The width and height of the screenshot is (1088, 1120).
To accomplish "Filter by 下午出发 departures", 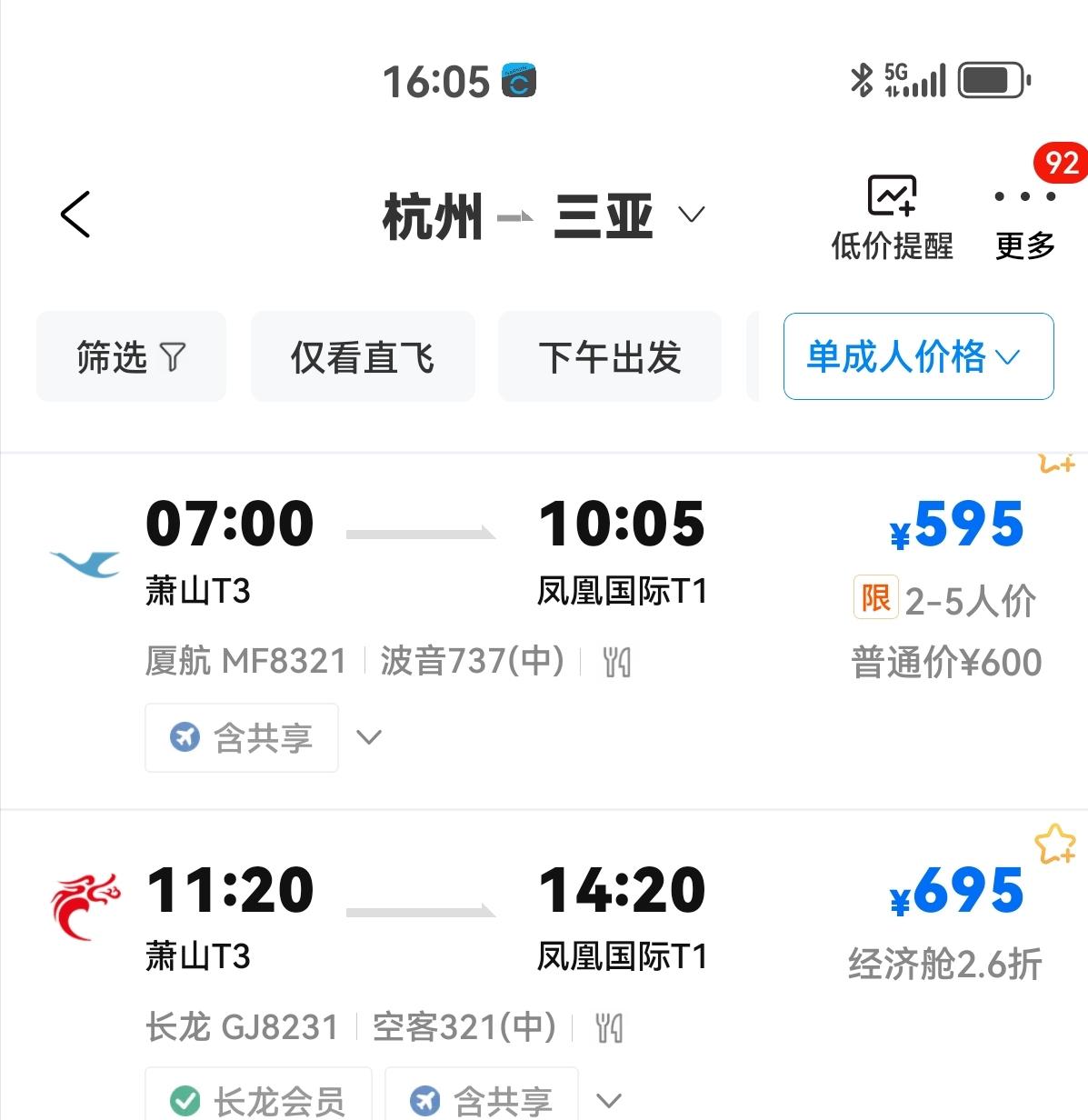I will [610, 356].
